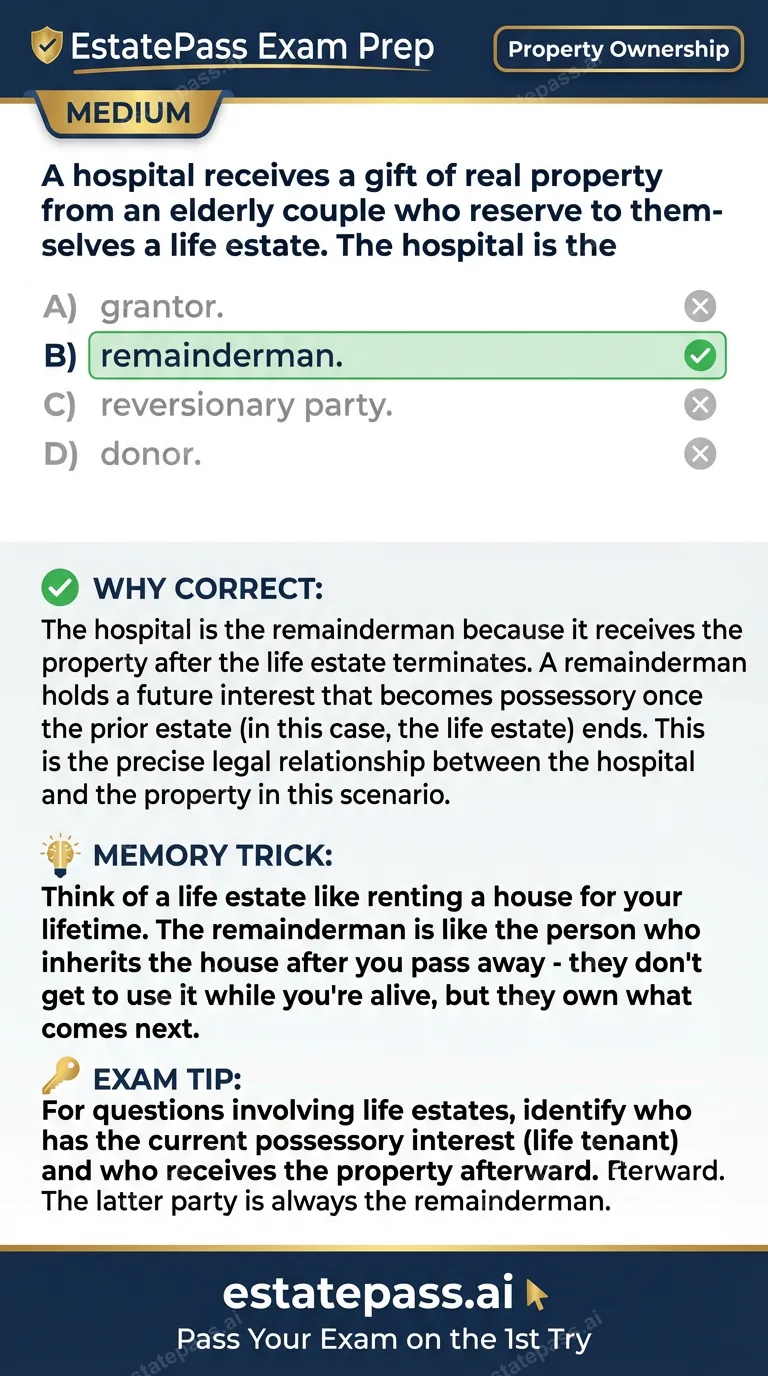
Task: Click the X icon beside reversionary party
Action: [x=700, y=404]
